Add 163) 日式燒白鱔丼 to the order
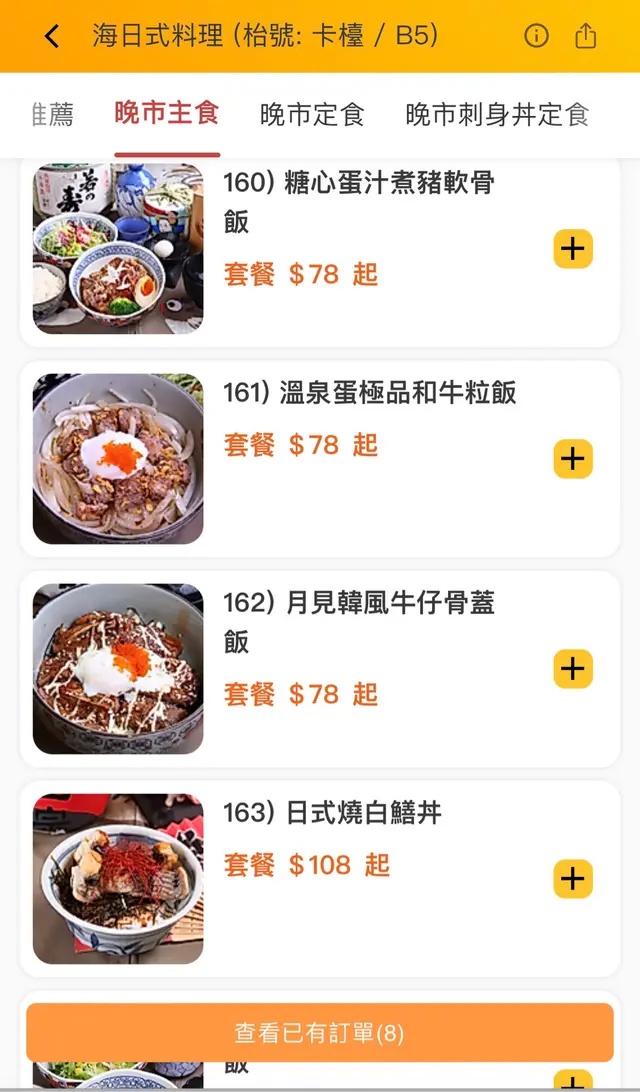640x1092 pixels. pyautogui.click(x=573, y=879)
